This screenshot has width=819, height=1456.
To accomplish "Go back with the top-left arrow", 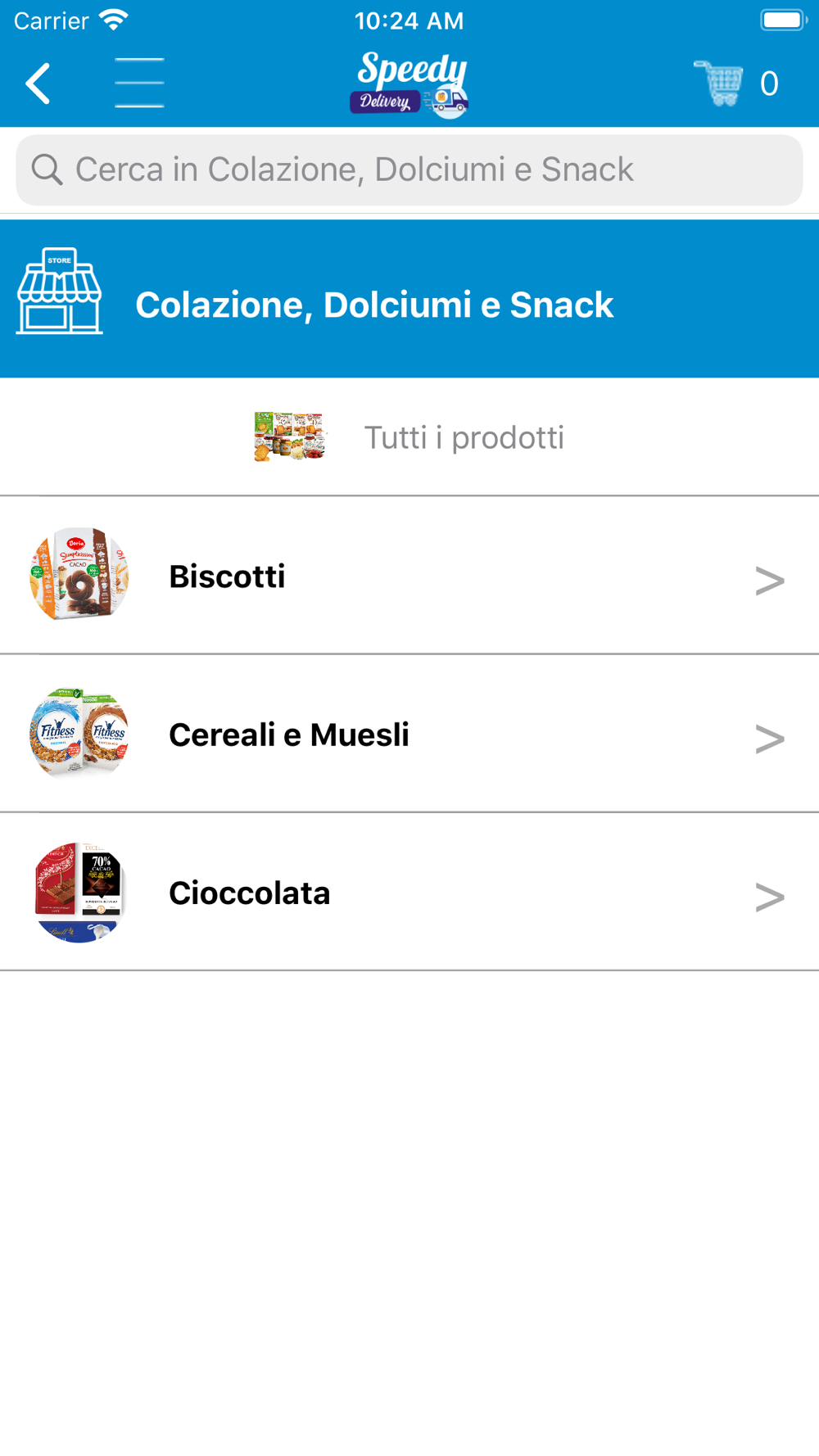I will pos(38,84).
